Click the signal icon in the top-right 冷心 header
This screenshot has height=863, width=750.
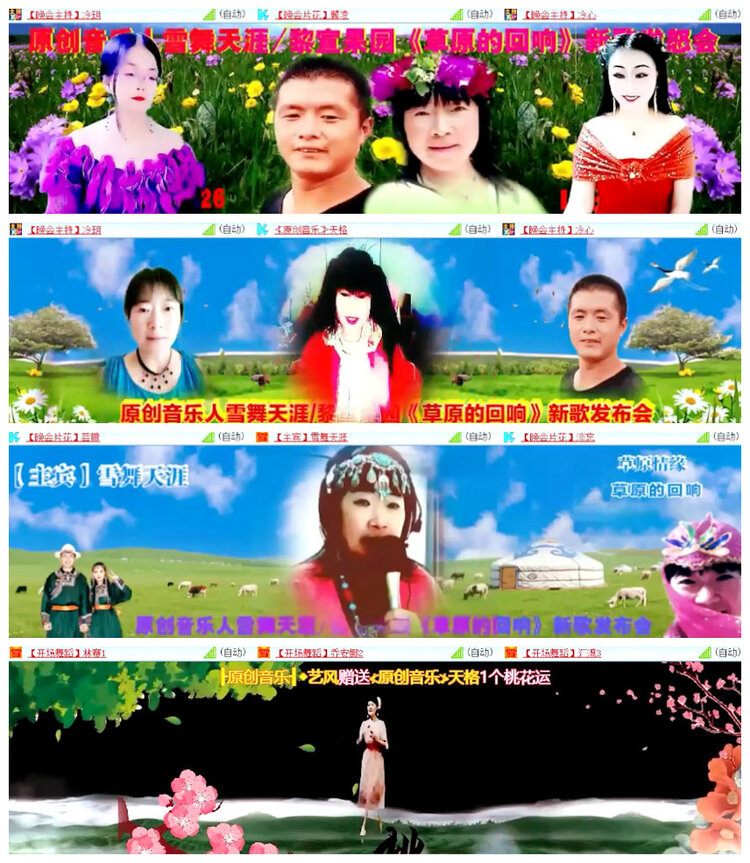point(705,11)
